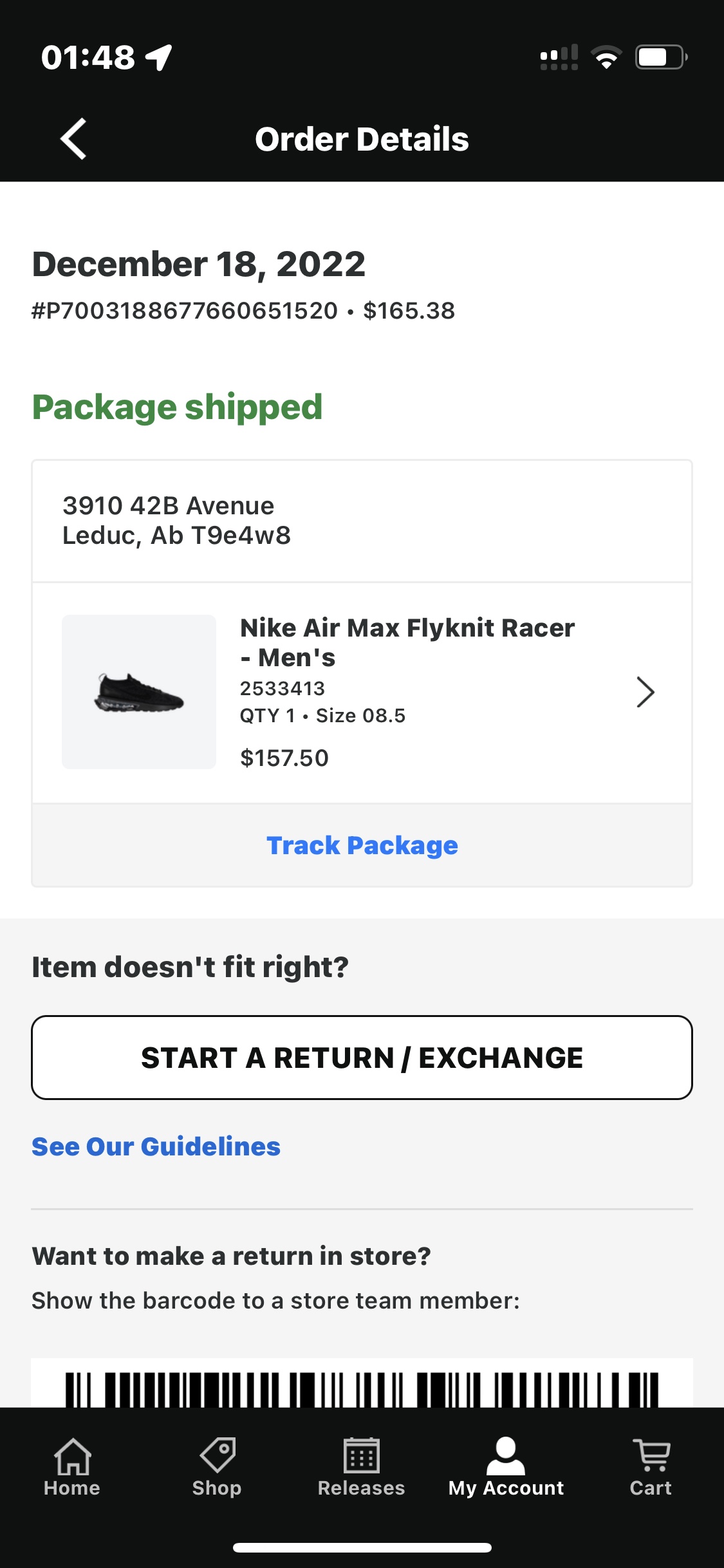This screenshot has width=724, height=1568.
Task: Collapse the Order Details view via back chevron
Action: 71,138
